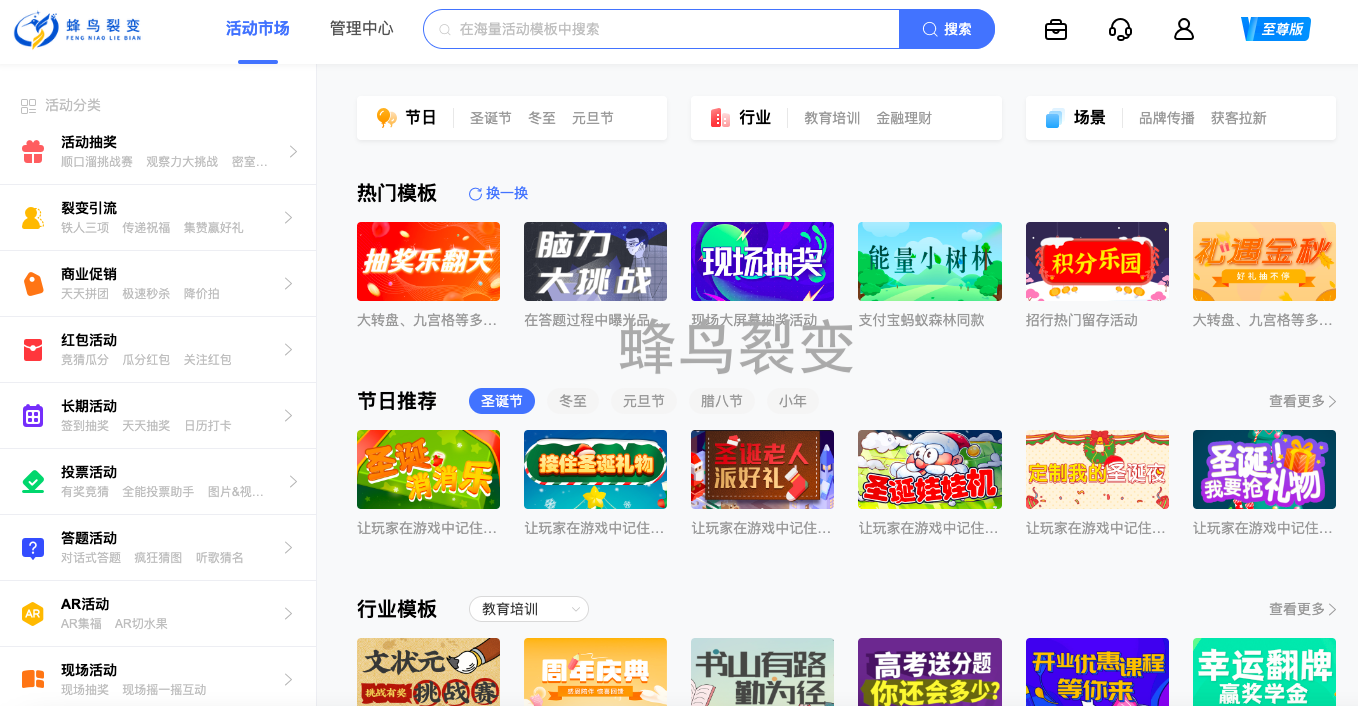Open the customer service headset icon
The image size is (1358, 706).
1120,30
